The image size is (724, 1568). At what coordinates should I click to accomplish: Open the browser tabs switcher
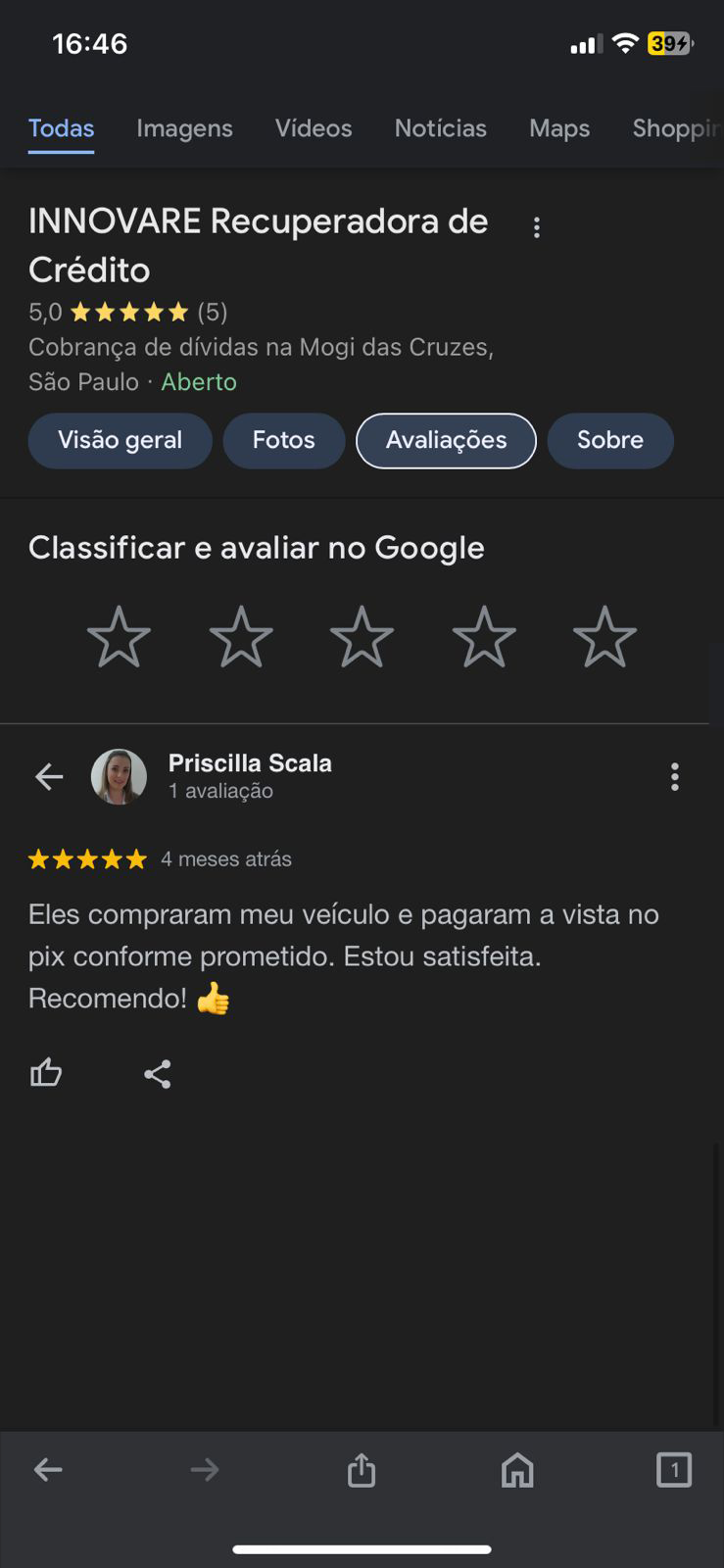[x=673, y=1469]
